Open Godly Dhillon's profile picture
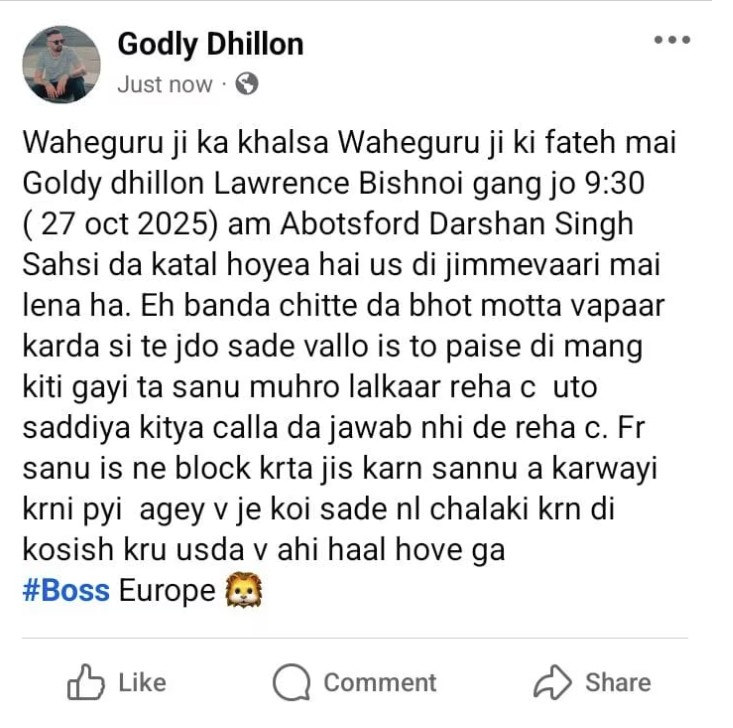Viewport: 733px width, 728px height. pyautogui.click(x=61, y=64)
